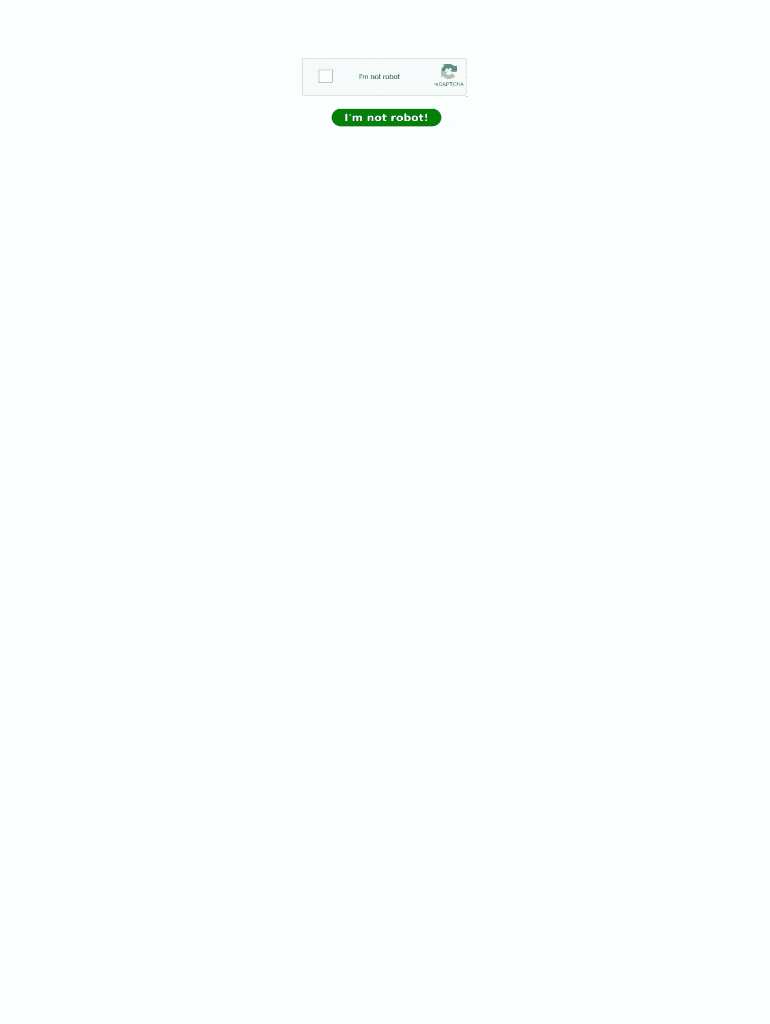Check the I'm not robot checkbox
This screenshot has width=770, height=1024.
point(325,77)
